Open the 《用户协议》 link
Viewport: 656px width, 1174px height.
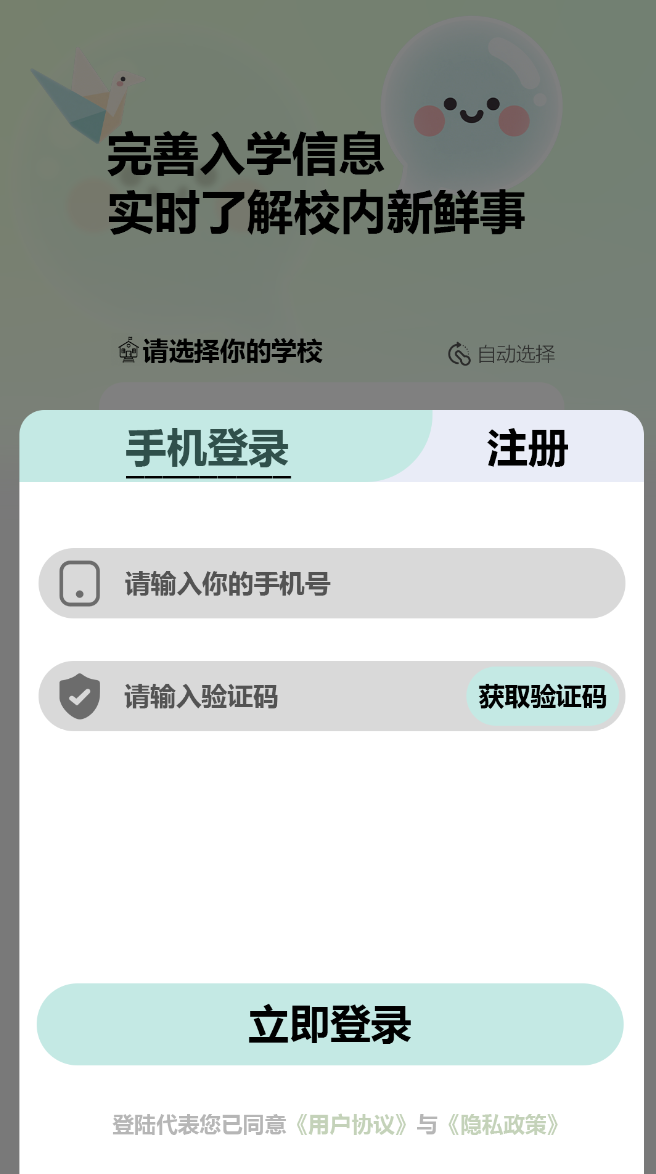coord(351,1125)
